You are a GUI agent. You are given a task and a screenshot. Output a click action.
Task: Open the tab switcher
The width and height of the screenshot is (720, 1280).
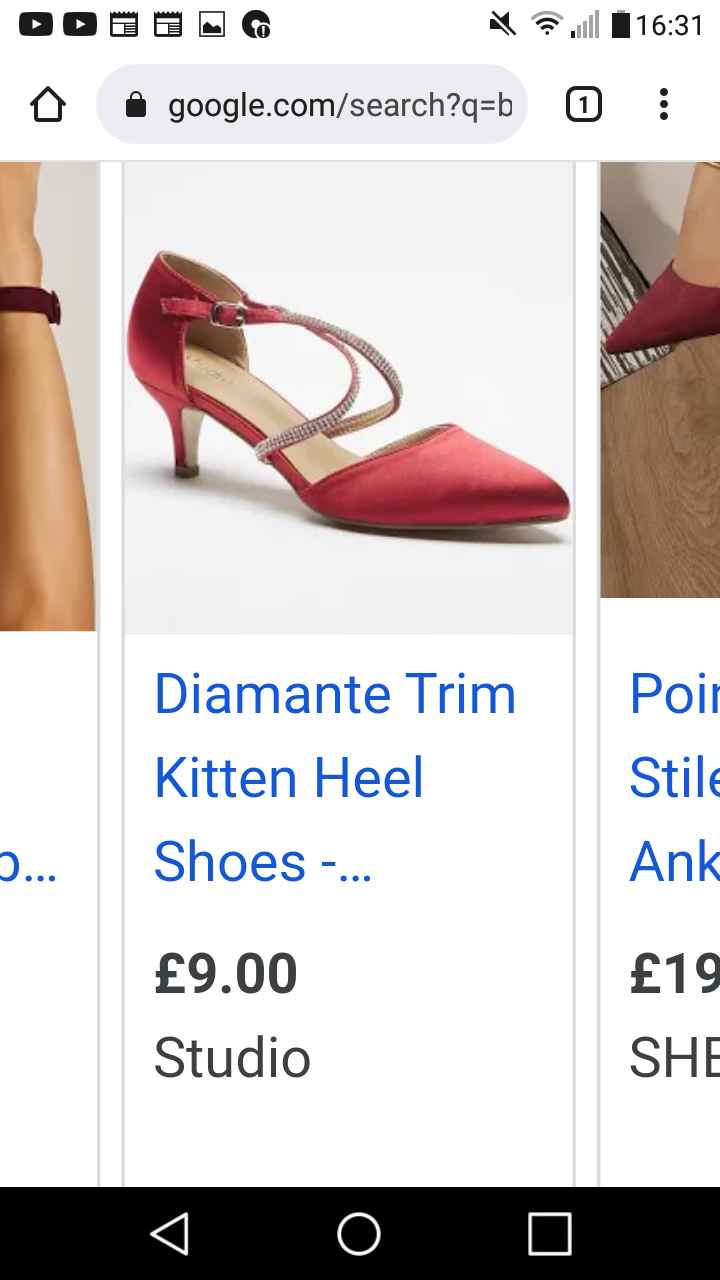click(x=583, y=105)
